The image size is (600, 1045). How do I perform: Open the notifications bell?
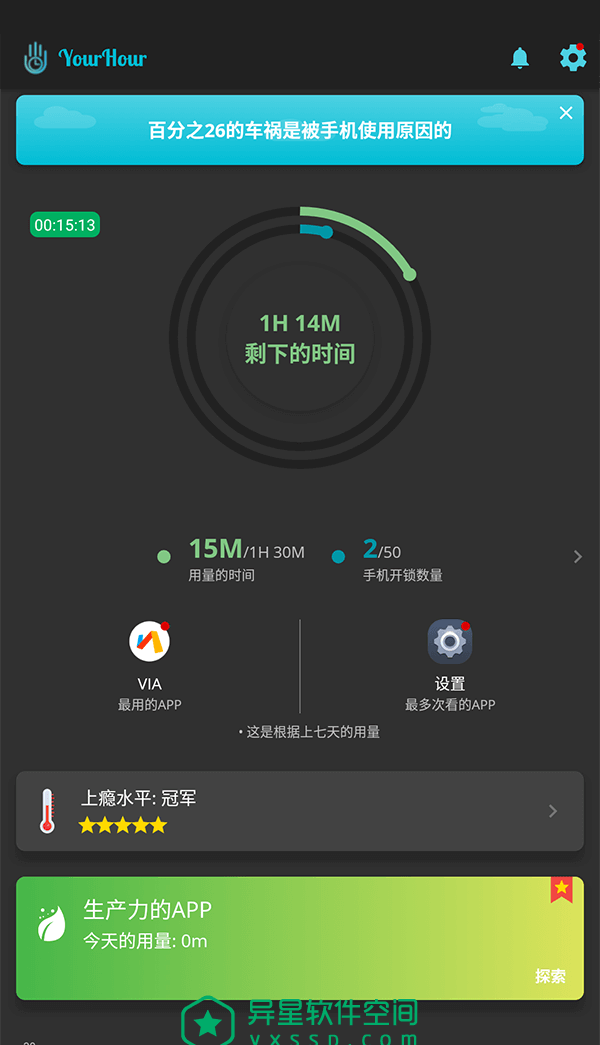point(520,58)
